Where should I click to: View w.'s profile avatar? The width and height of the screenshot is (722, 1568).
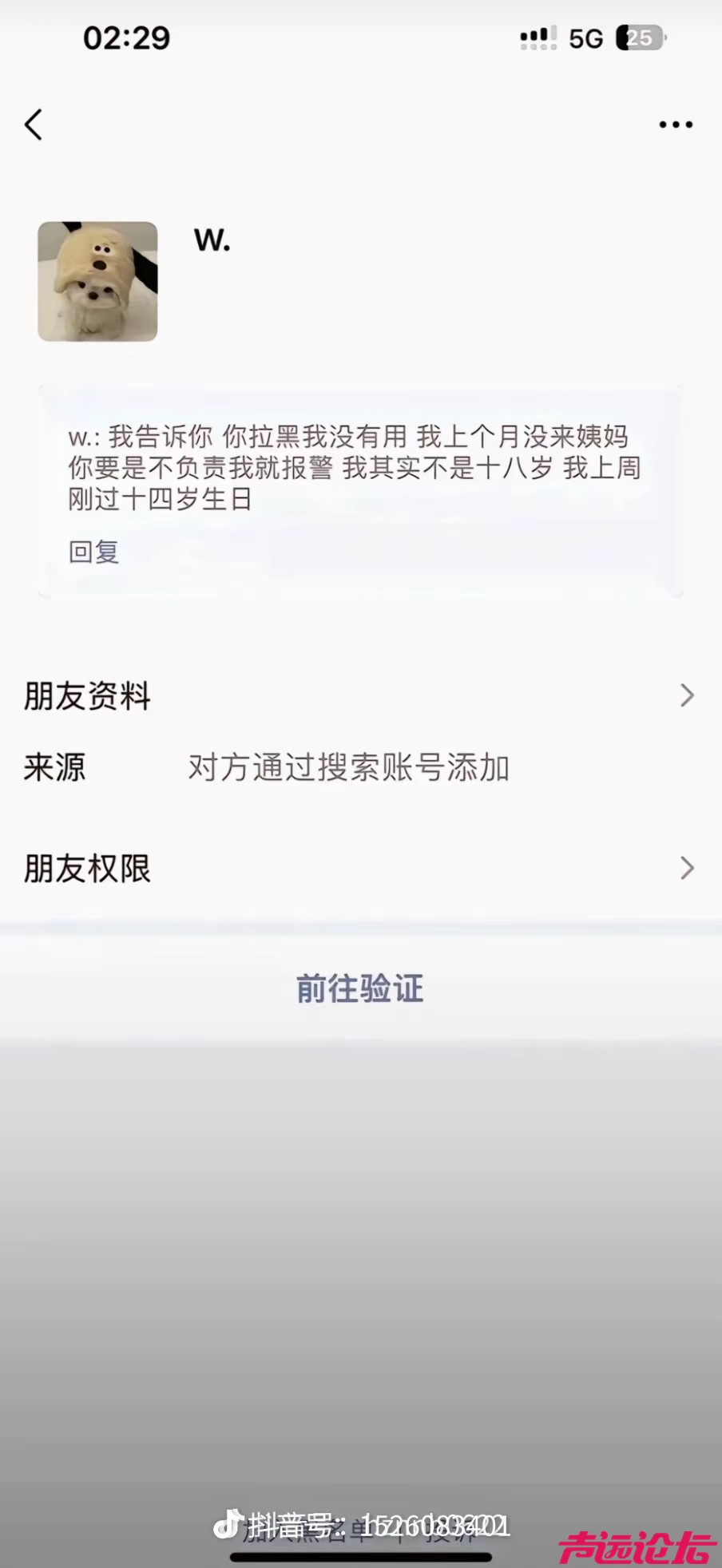pyautogui.click(x=97, y=281)
